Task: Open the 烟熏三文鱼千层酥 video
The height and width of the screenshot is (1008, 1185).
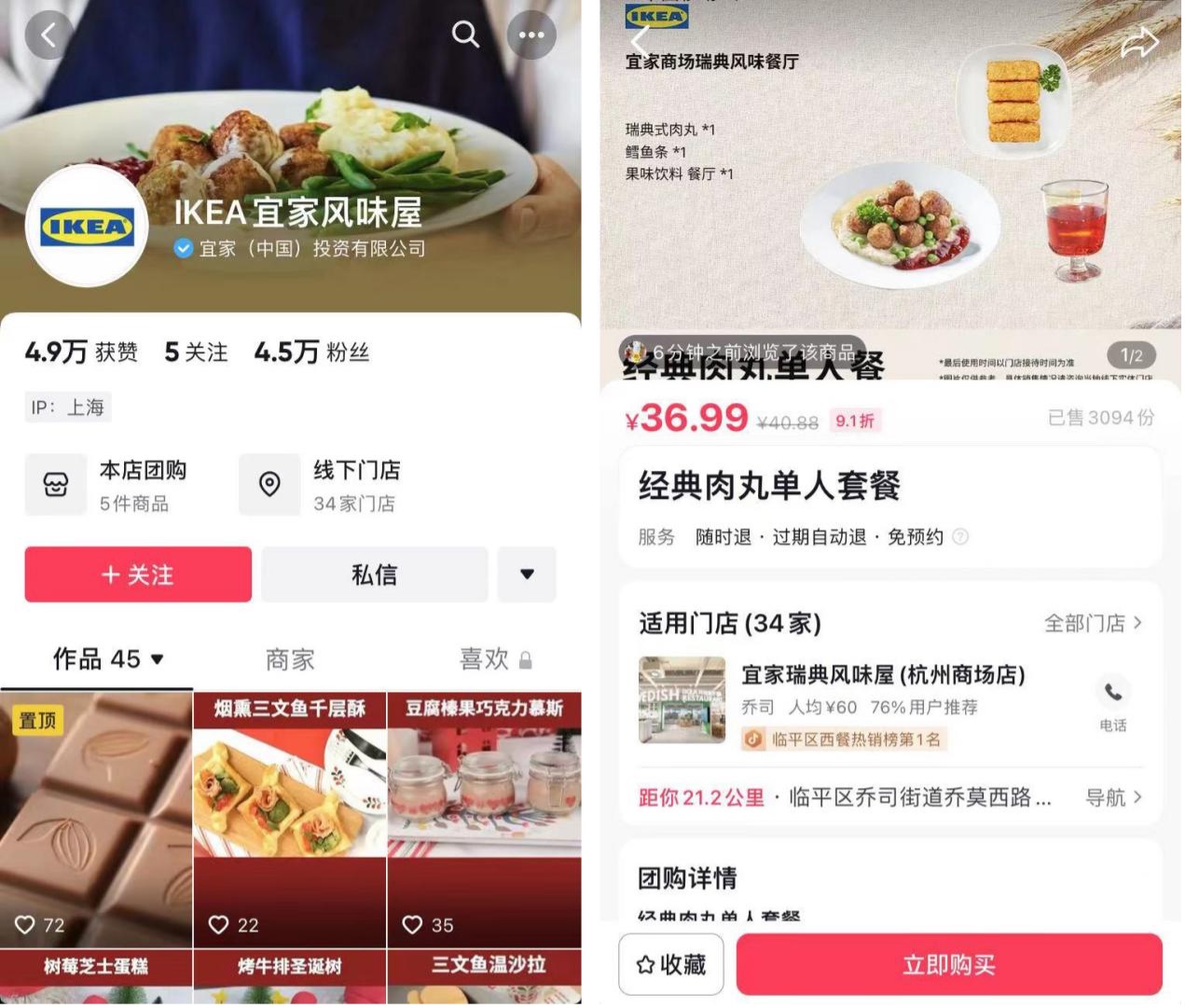Action: click(x=290, y=819)
